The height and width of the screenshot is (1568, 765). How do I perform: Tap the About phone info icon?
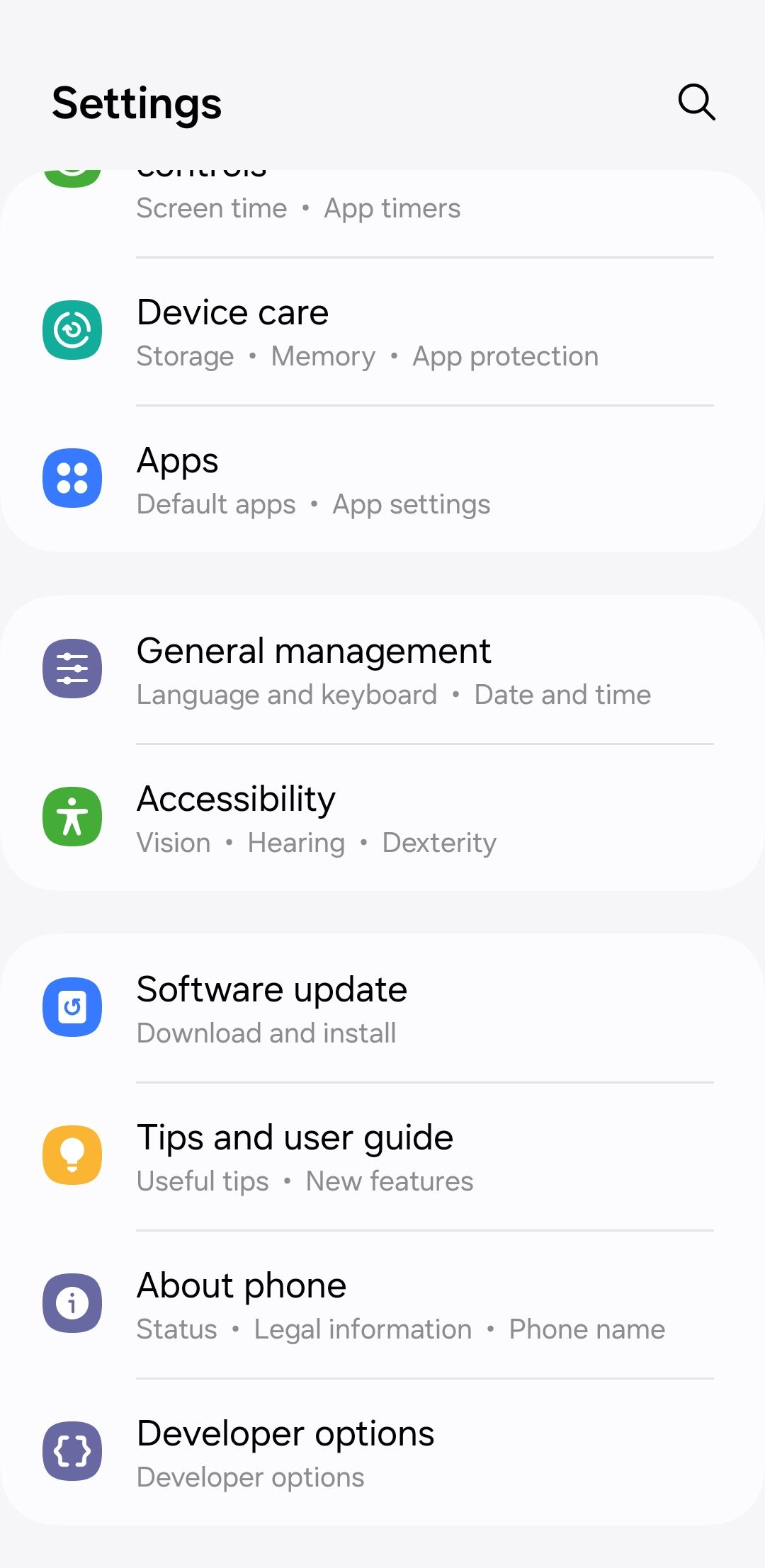[x=72, y=1303]
